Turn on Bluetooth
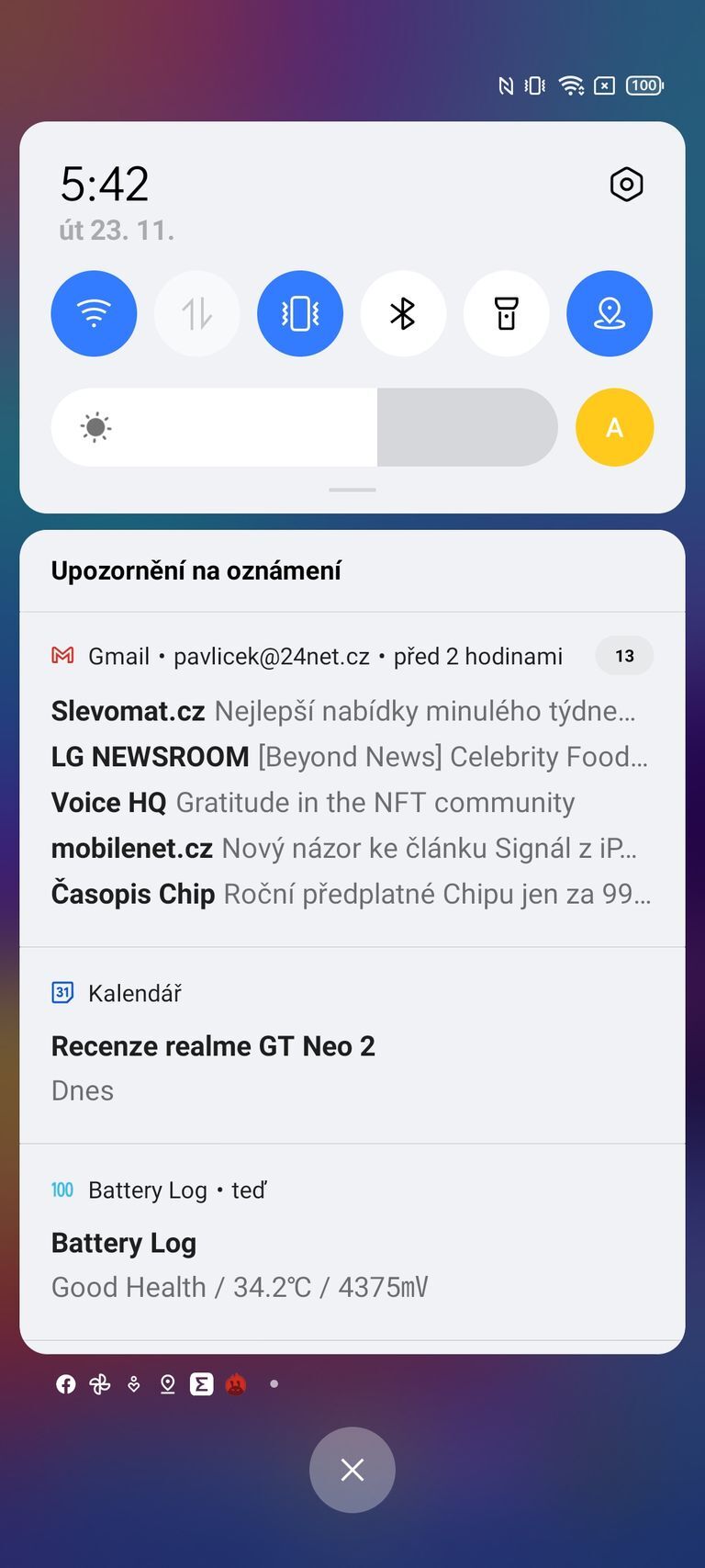This screenshot has width=705, height=1568. [x=404, y=313]
